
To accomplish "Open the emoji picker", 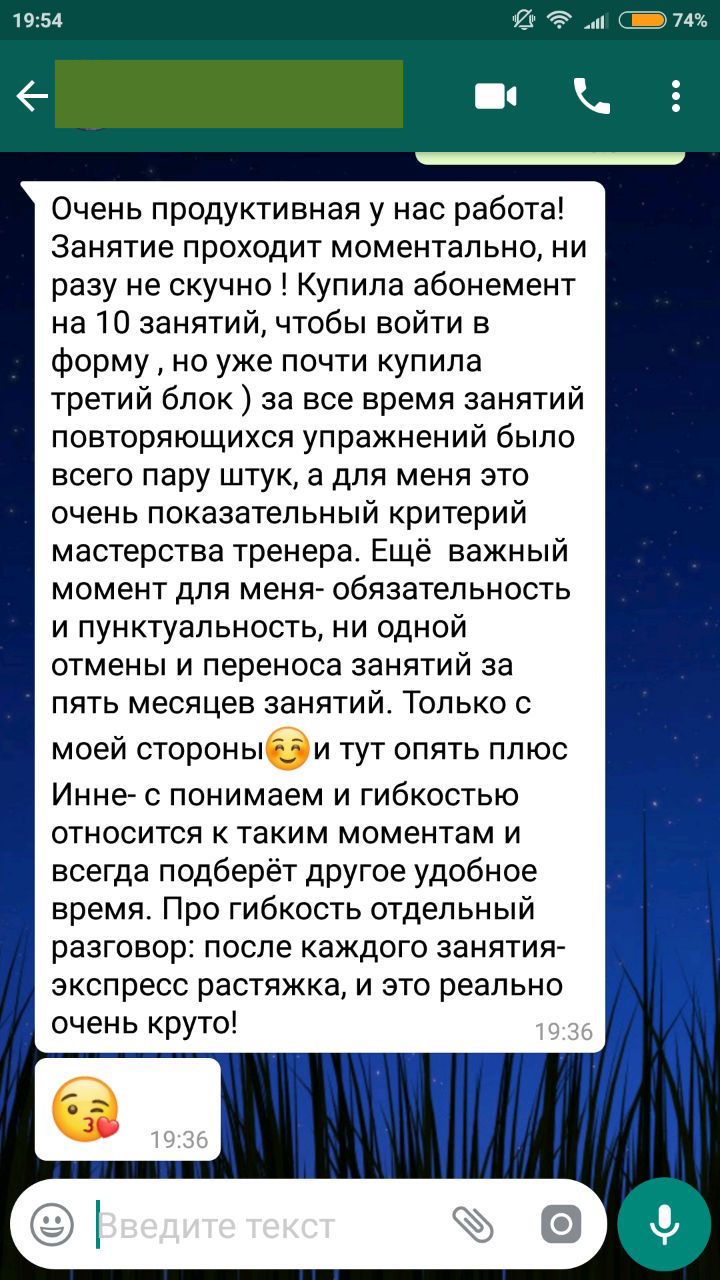I will 52,1224.
